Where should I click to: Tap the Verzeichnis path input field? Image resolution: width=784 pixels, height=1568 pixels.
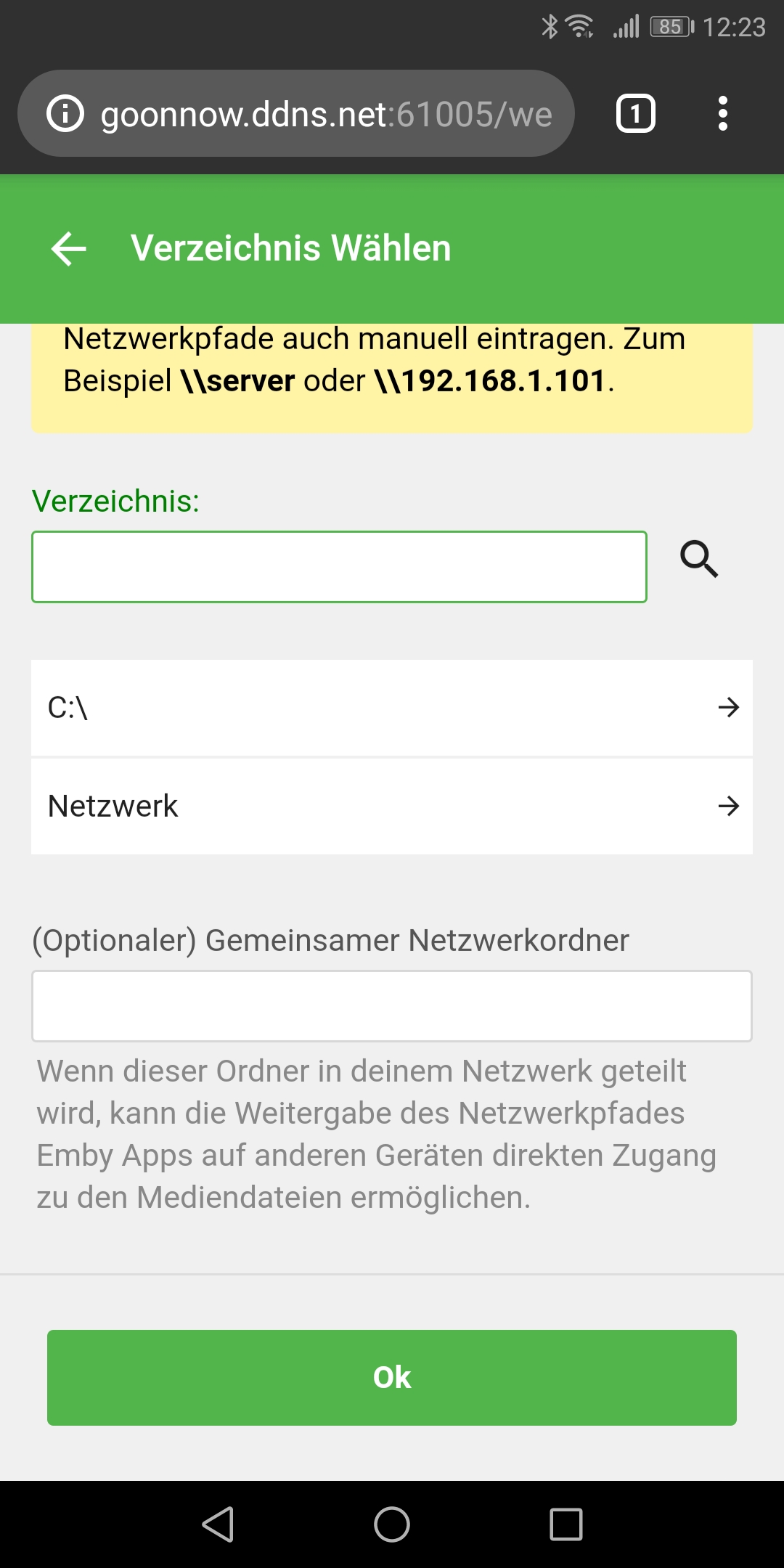pyautogui.click(x=339, y=567)
